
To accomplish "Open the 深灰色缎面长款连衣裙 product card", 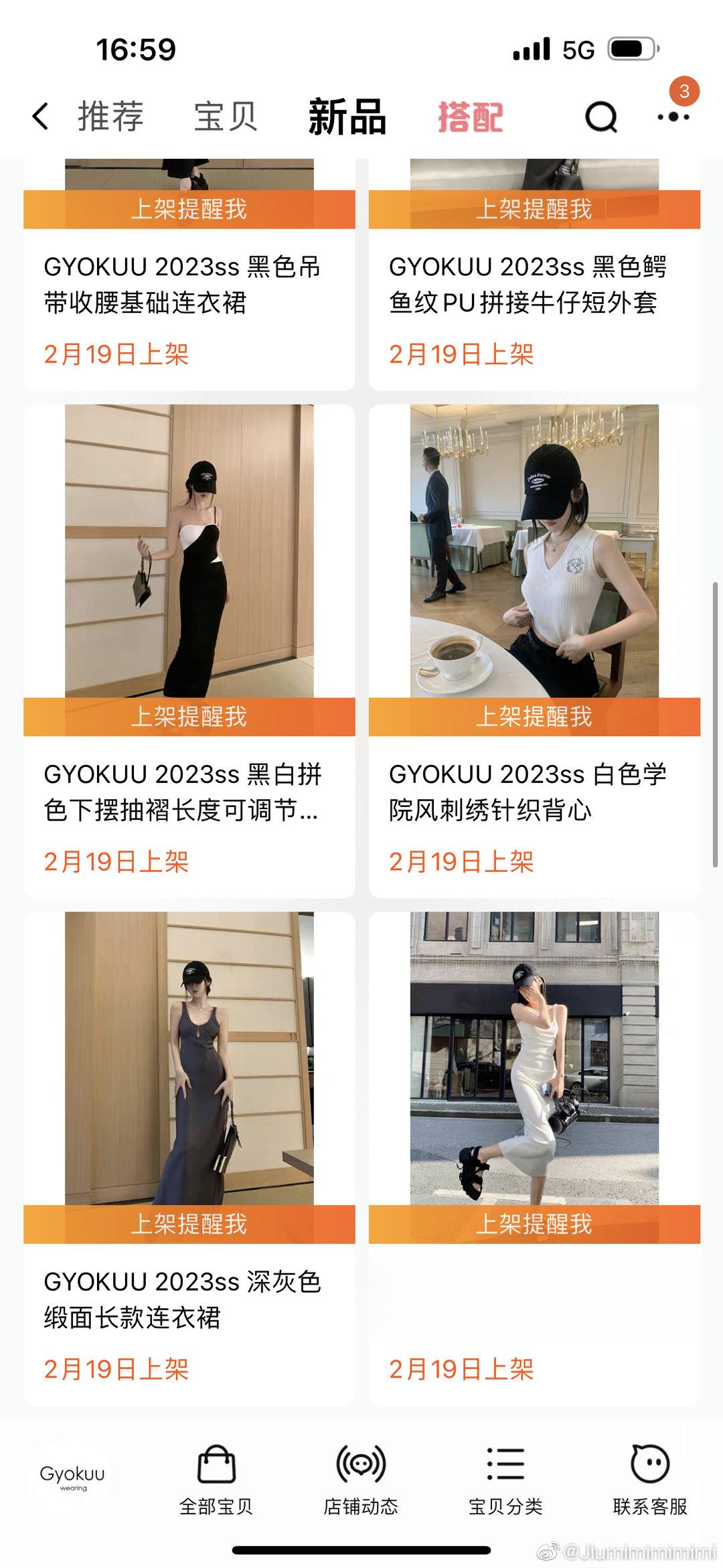I will pos(189,1058).
